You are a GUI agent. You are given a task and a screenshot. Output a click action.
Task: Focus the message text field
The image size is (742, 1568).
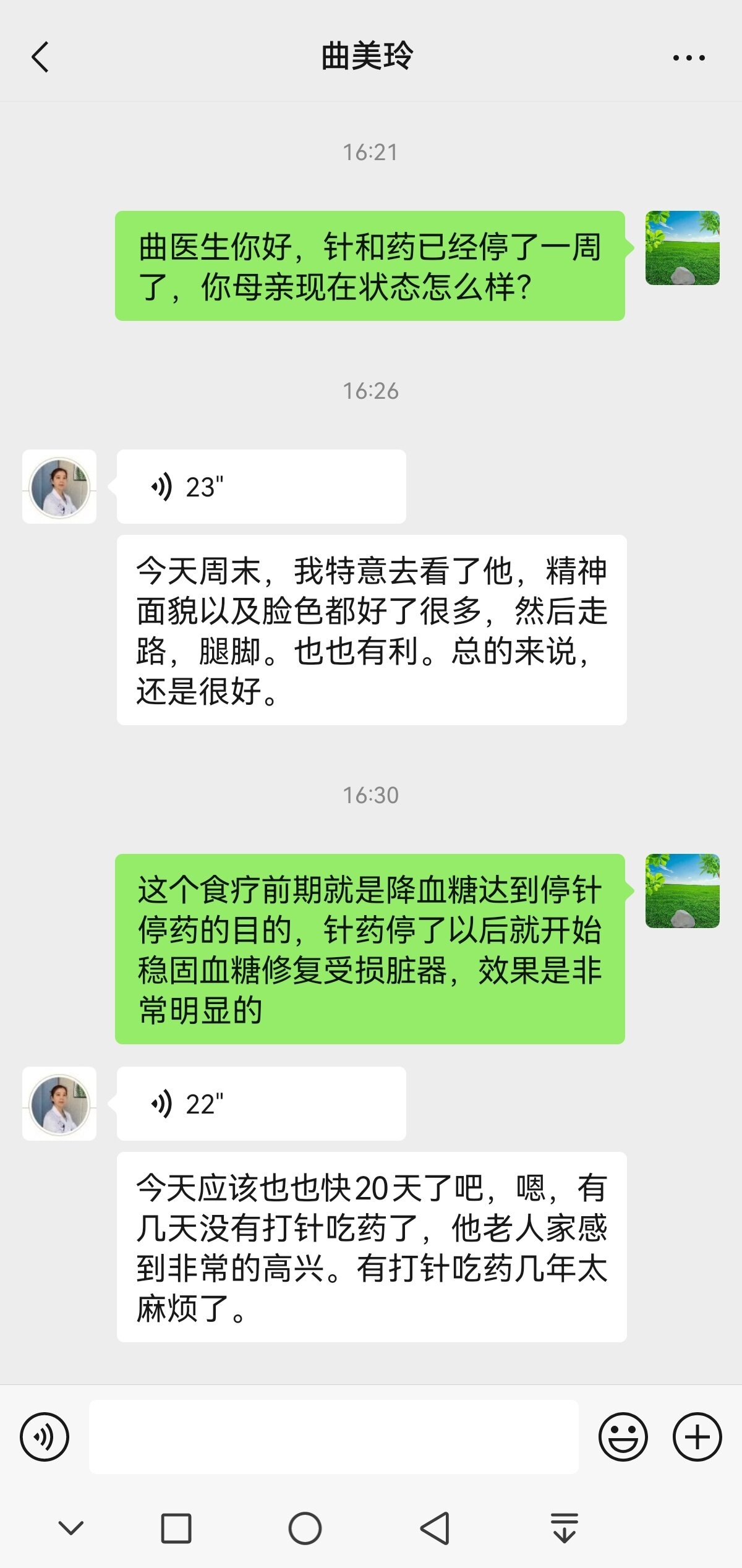click(334, 1437)
